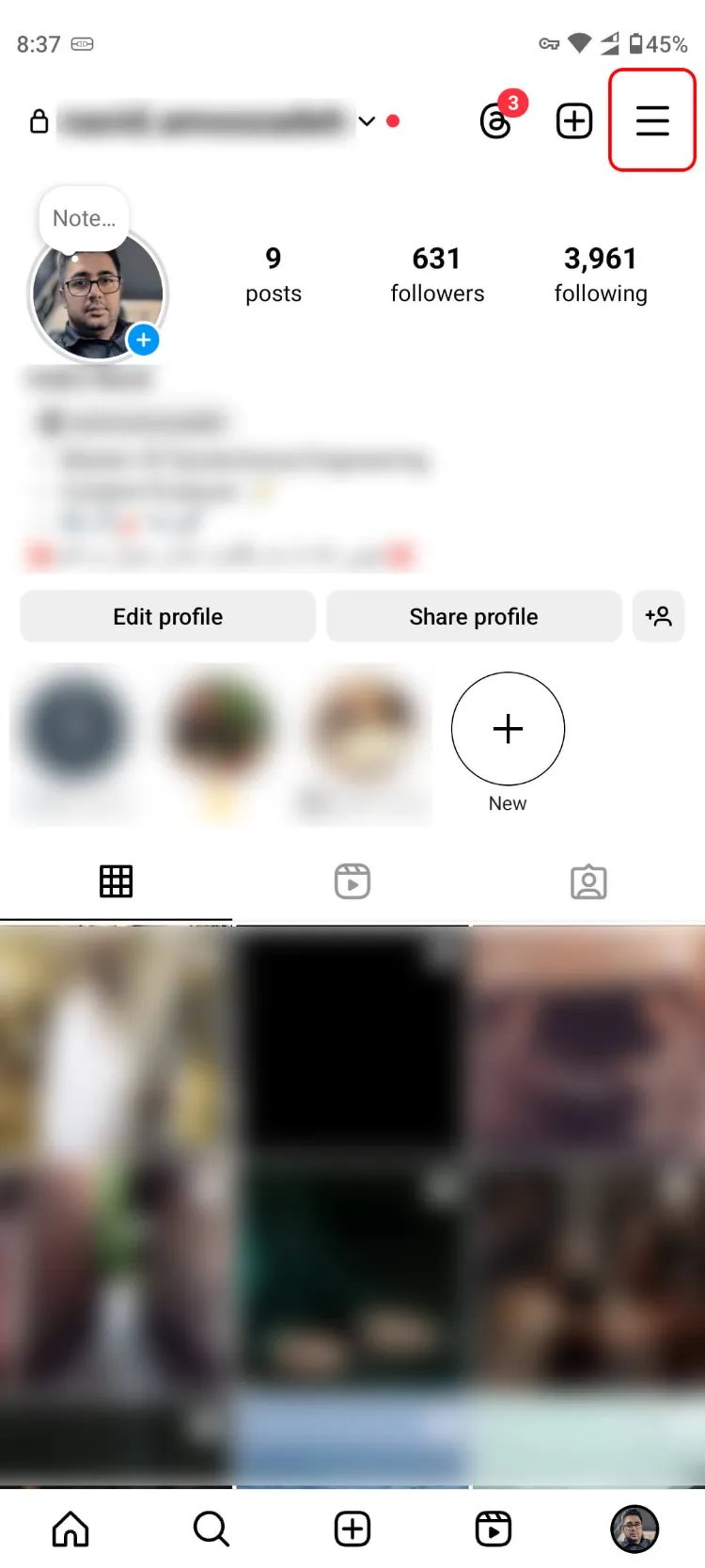Expand the account switcher chevron

point(367,121)
